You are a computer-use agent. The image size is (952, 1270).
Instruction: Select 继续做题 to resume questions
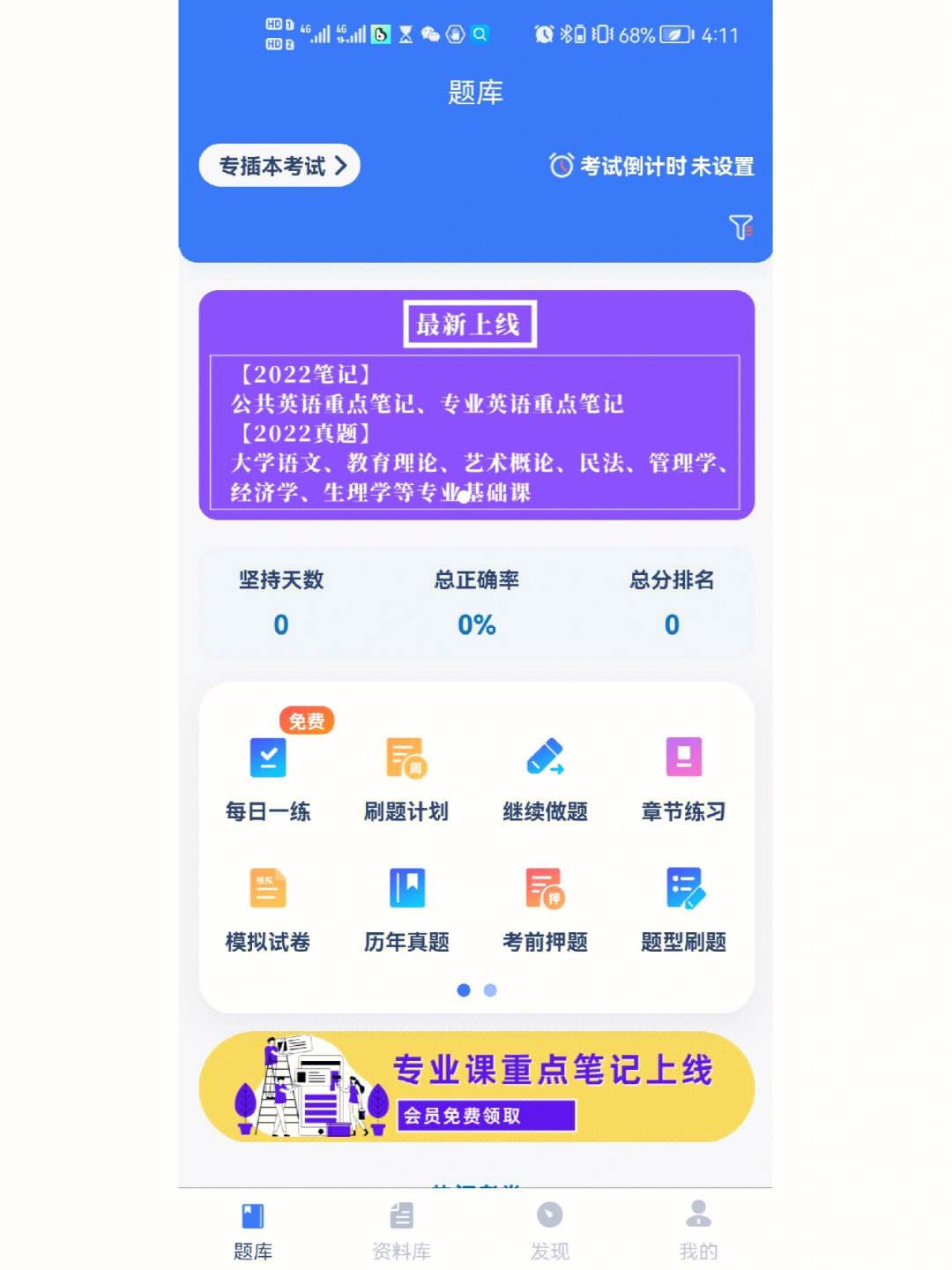point(545,778)
